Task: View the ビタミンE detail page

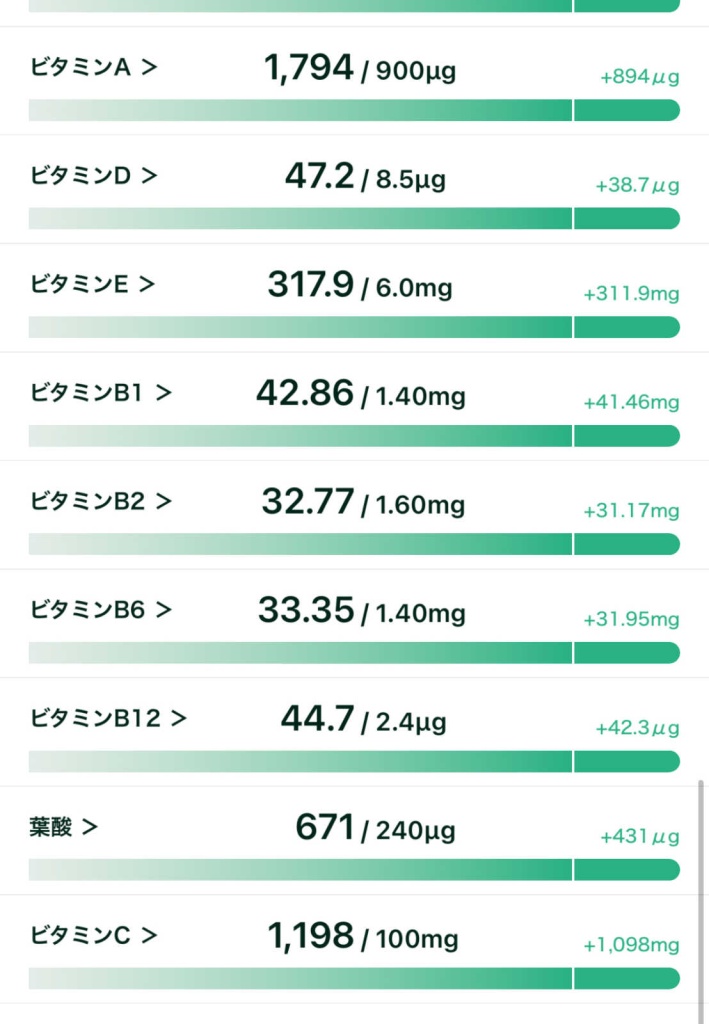Action: [92, 285]
